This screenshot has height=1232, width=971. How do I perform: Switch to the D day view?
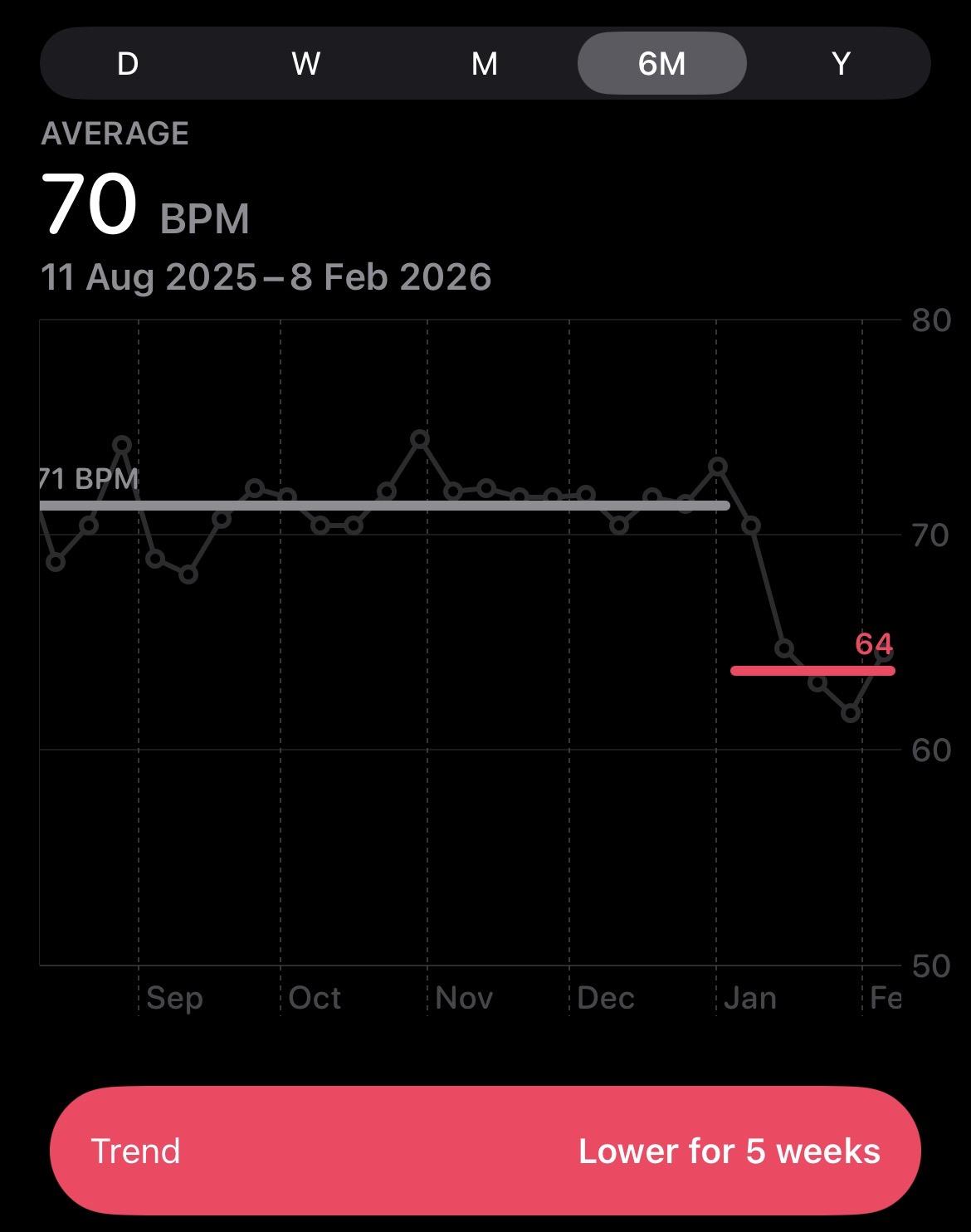tap(128, 64)
